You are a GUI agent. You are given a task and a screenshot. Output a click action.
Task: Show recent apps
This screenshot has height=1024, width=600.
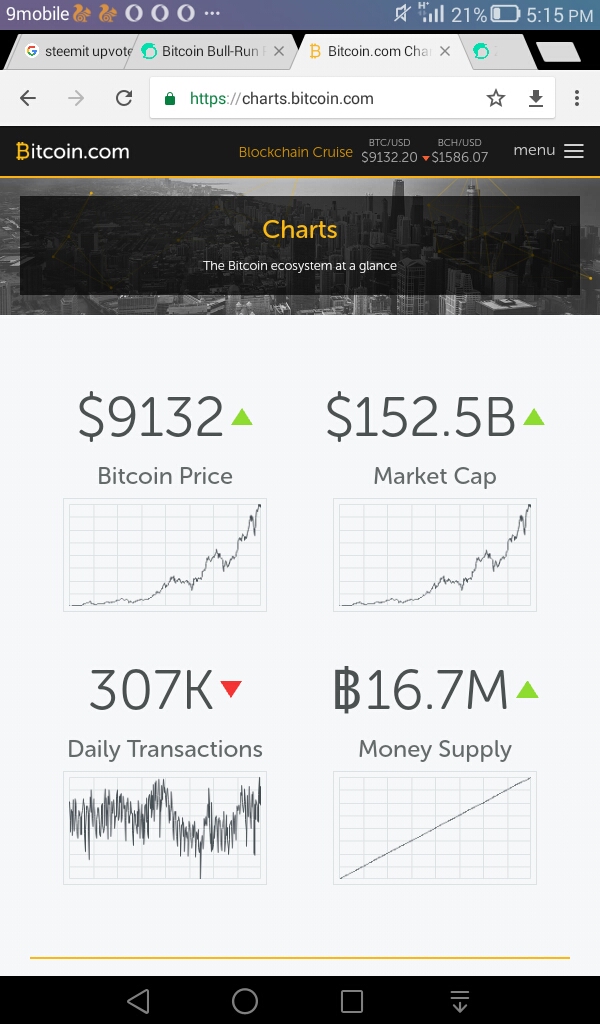point(352,1001)
